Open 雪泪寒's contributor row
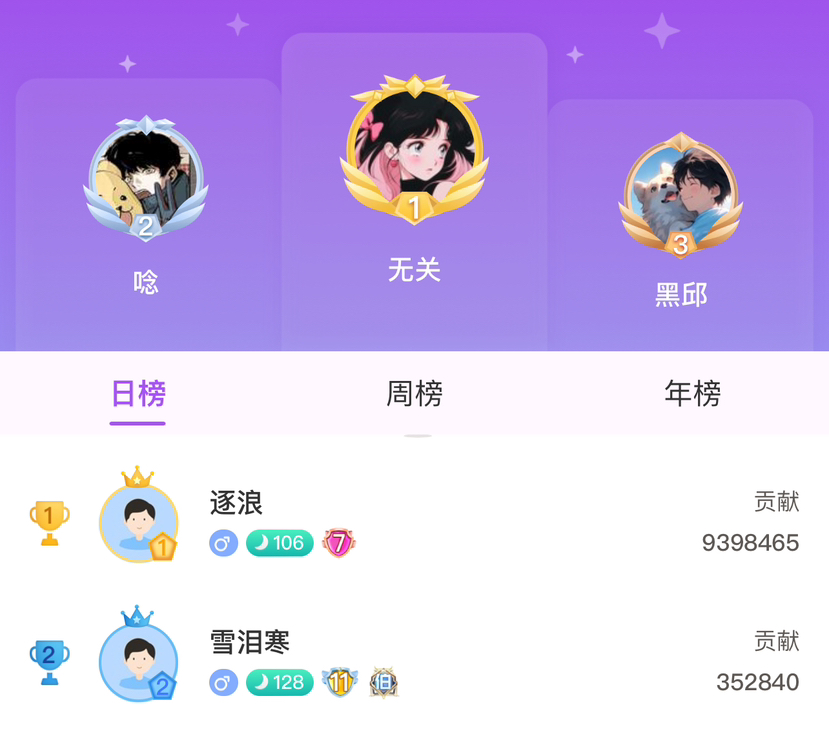This screenshot has width=829, height=738. click(x=414, y=662)
